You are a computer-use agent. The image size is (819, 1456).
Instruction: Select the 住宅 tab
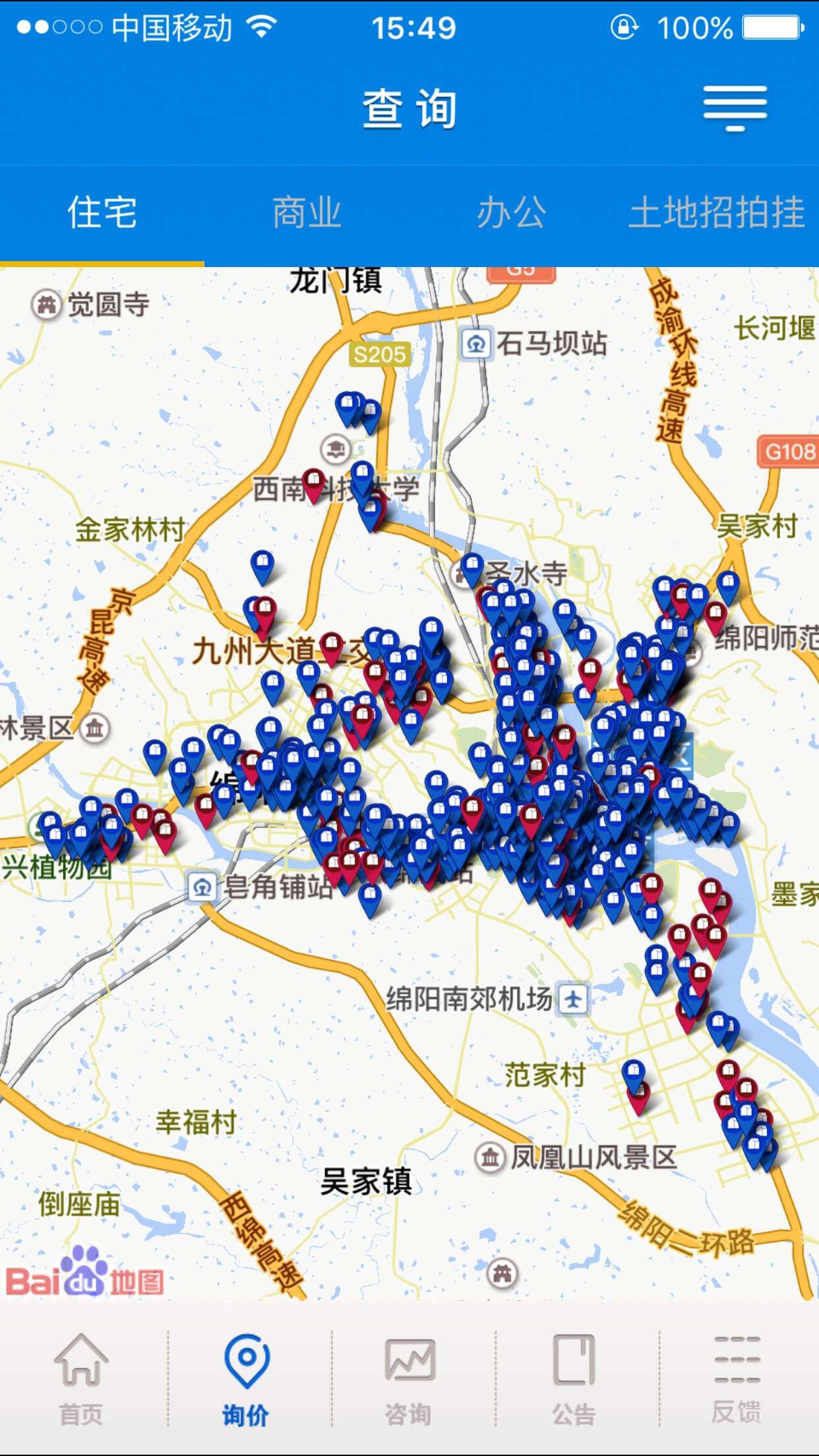pos(102,213)
